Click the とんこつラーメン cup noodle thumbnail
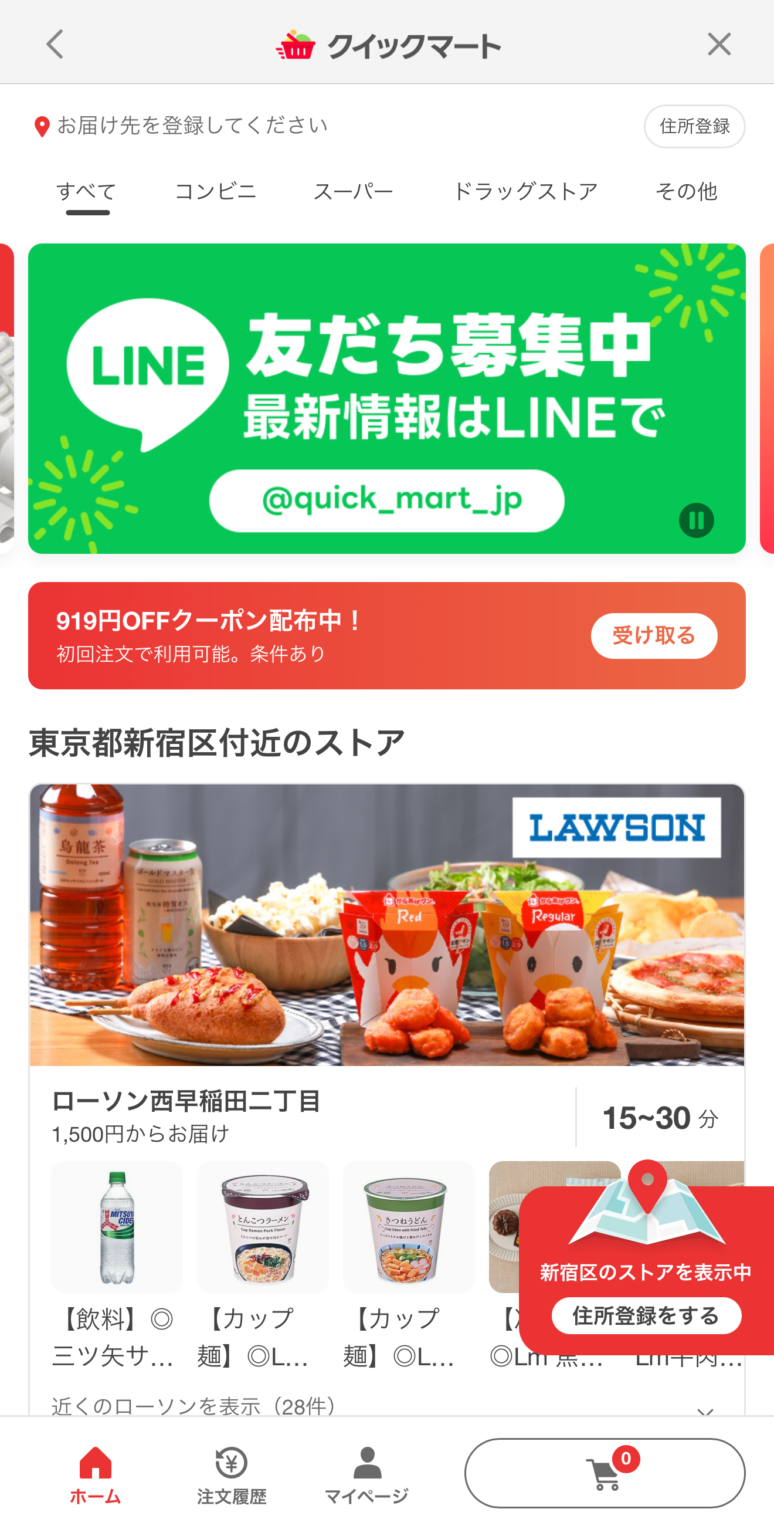 tap(262, 1226)
